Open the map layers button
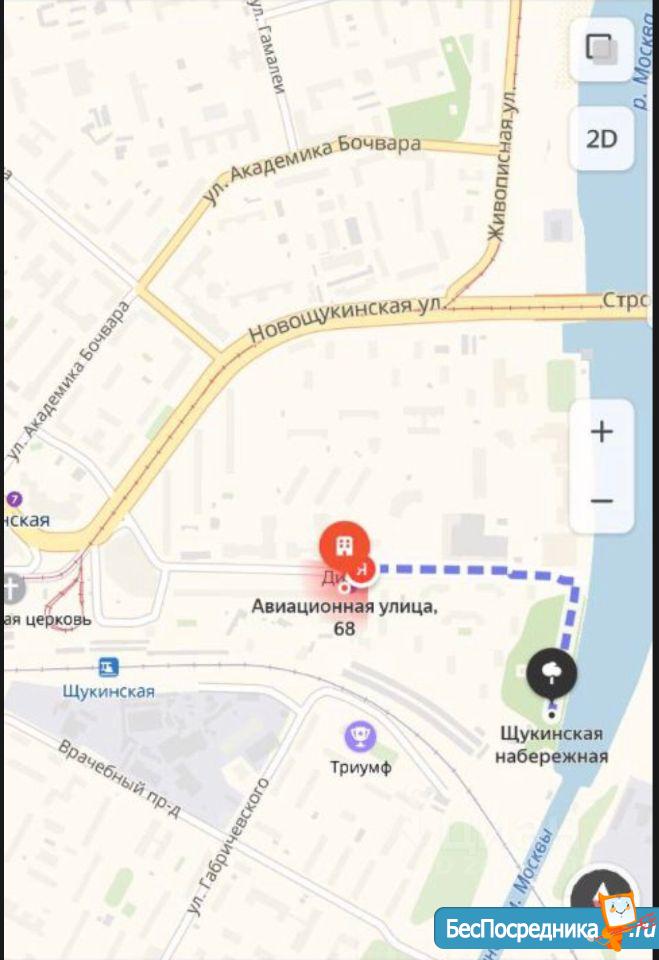 (x=601, y=50)
